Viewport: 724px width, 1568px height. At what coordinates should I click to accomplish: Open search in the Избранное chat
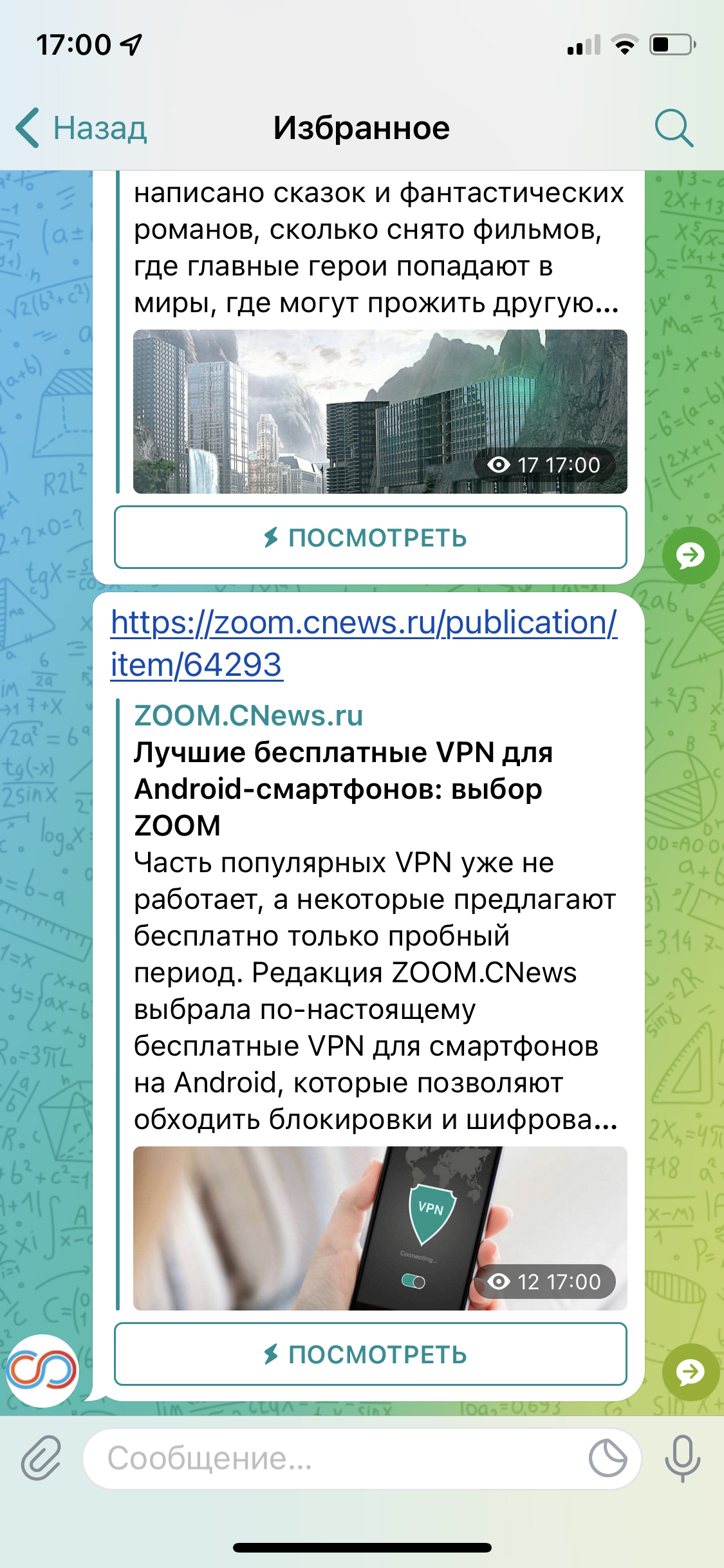pos(673,128)
